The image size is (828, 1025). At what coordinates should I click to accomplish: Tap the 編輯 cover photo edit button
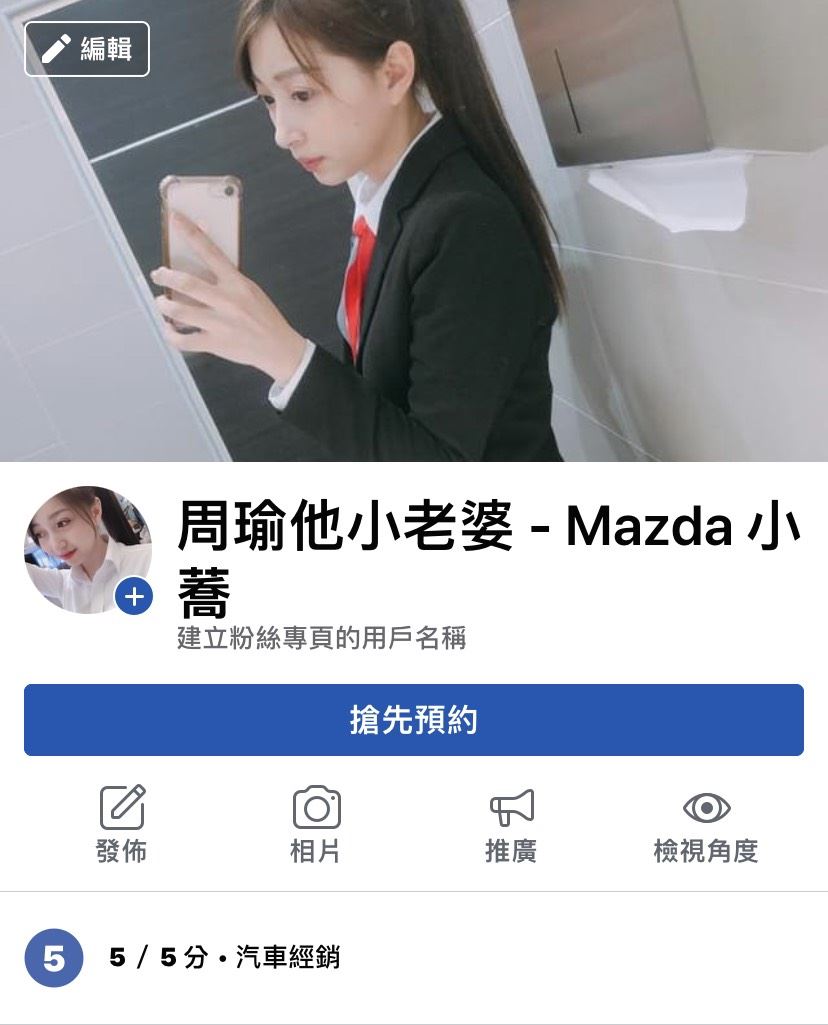(x=87, y=49)
